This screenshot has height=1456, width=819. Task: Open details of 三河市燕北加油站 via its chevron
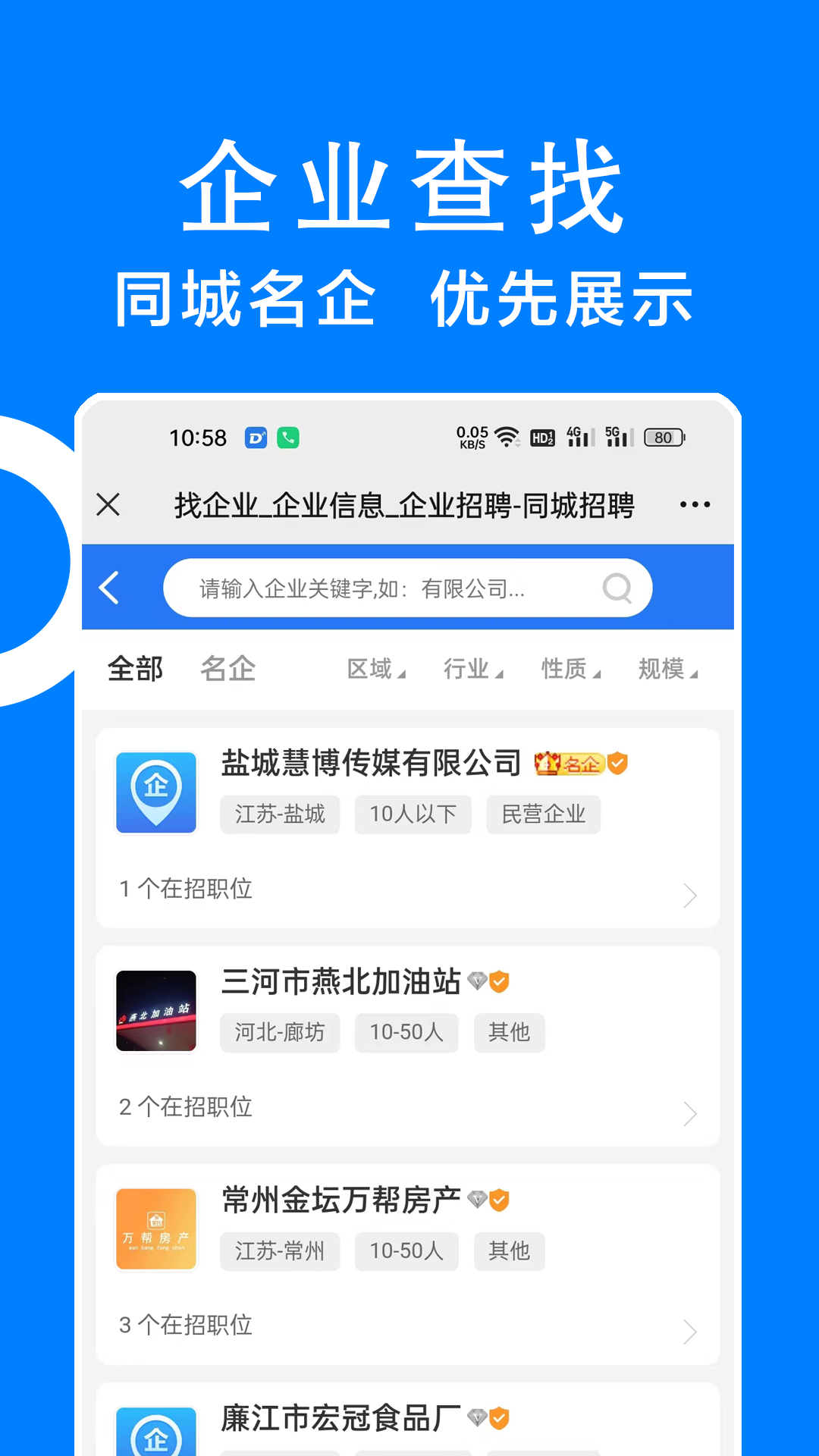click(x=689, y=1113)
